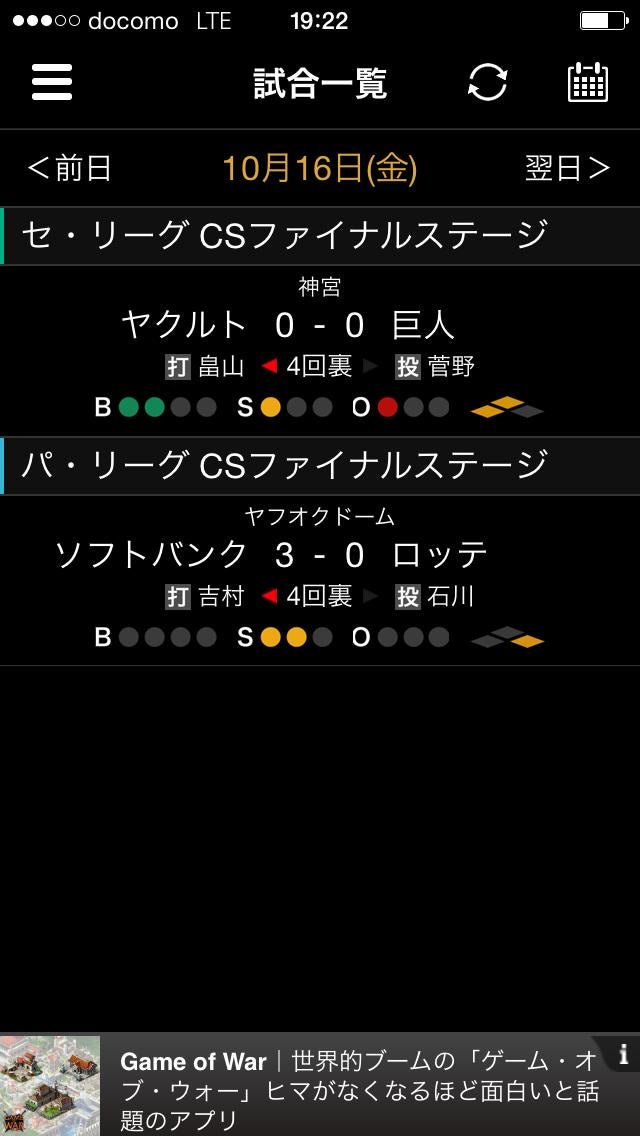Open the hamburger menu
The width and height of the screenshot is (640, 1136).
[52, 82]
